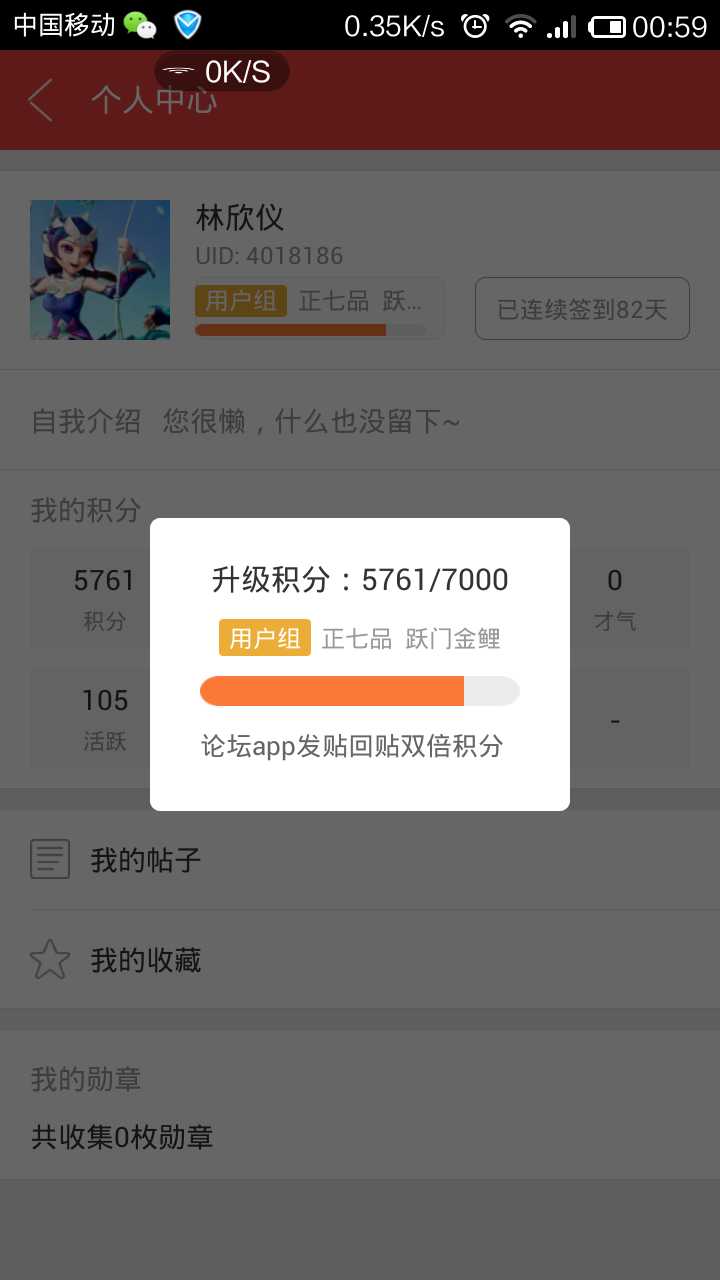Open 我的收藏 row

coord(360,961)
